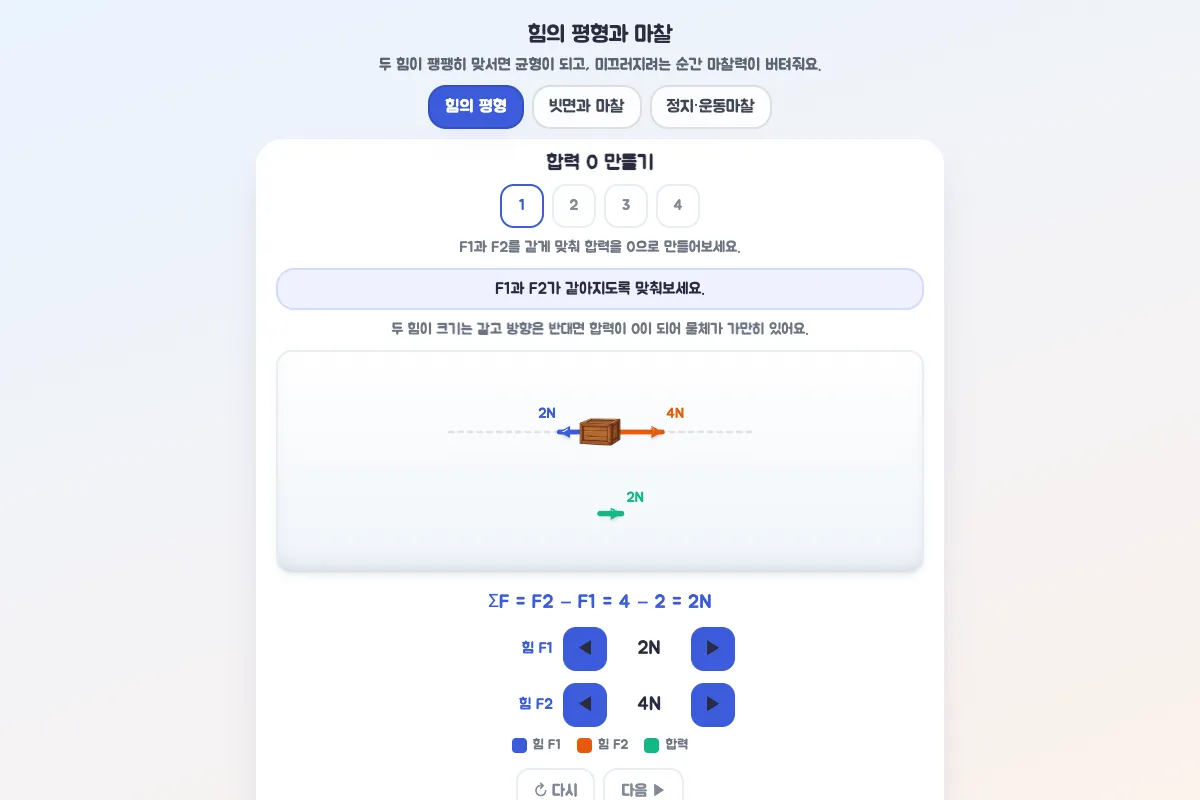Decrease 힘 F1 with left arrow
The width and height of the screenshot is (1200, 800).
585,649
